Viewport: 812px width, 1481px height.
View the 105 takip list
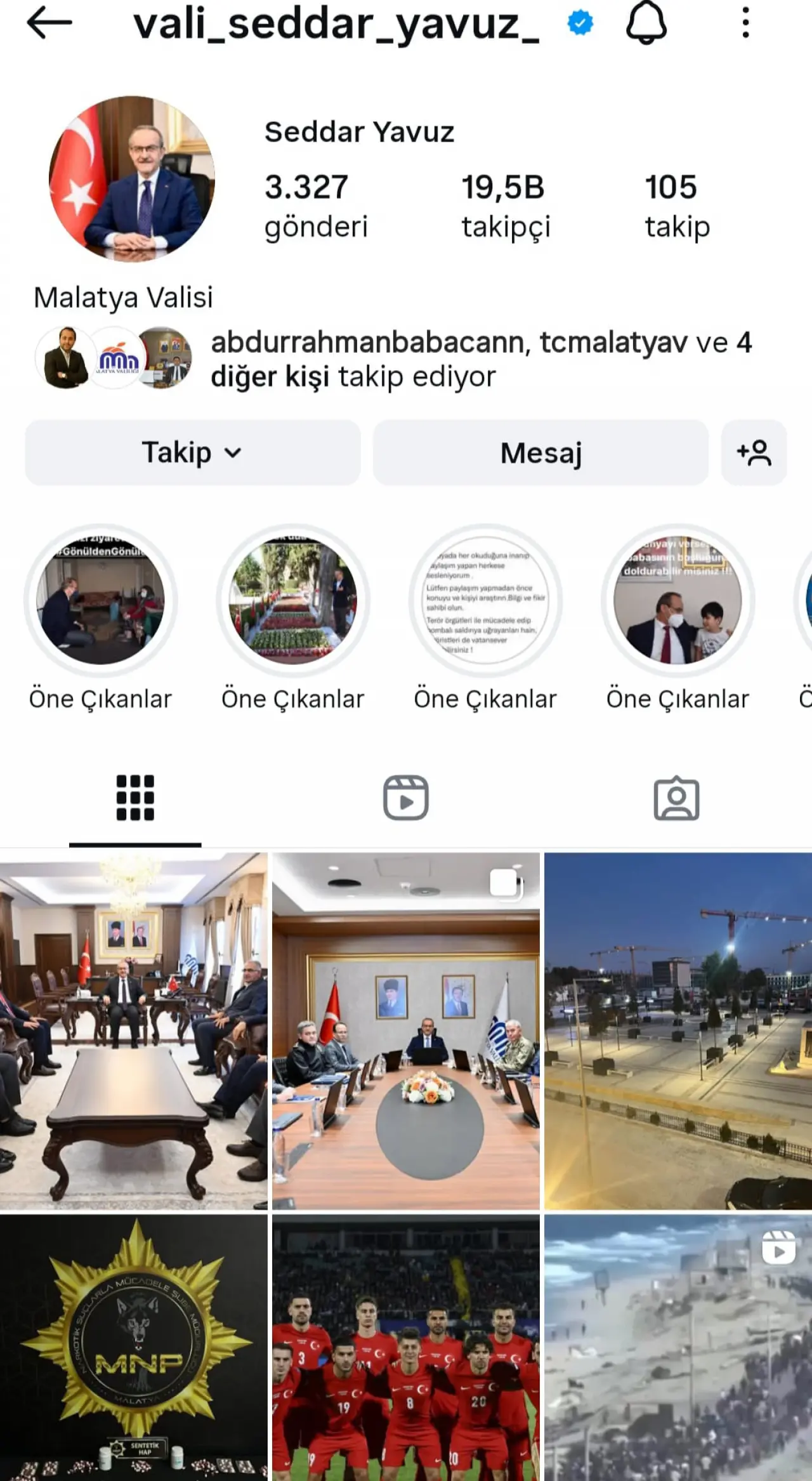677,206
